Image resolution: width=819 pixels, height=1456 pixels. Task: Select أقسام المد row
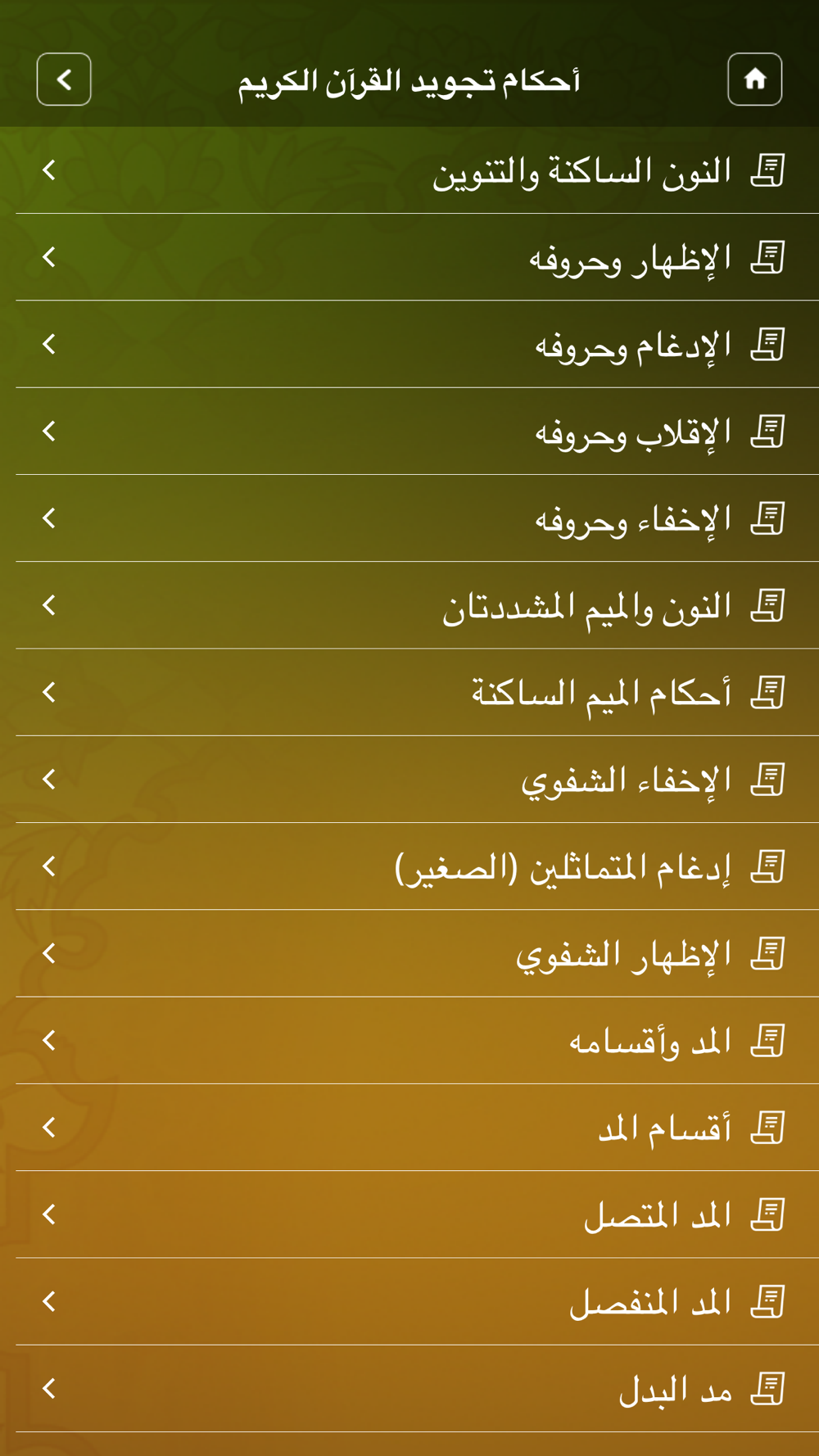pyautogui.click(x=409, y=1128)
